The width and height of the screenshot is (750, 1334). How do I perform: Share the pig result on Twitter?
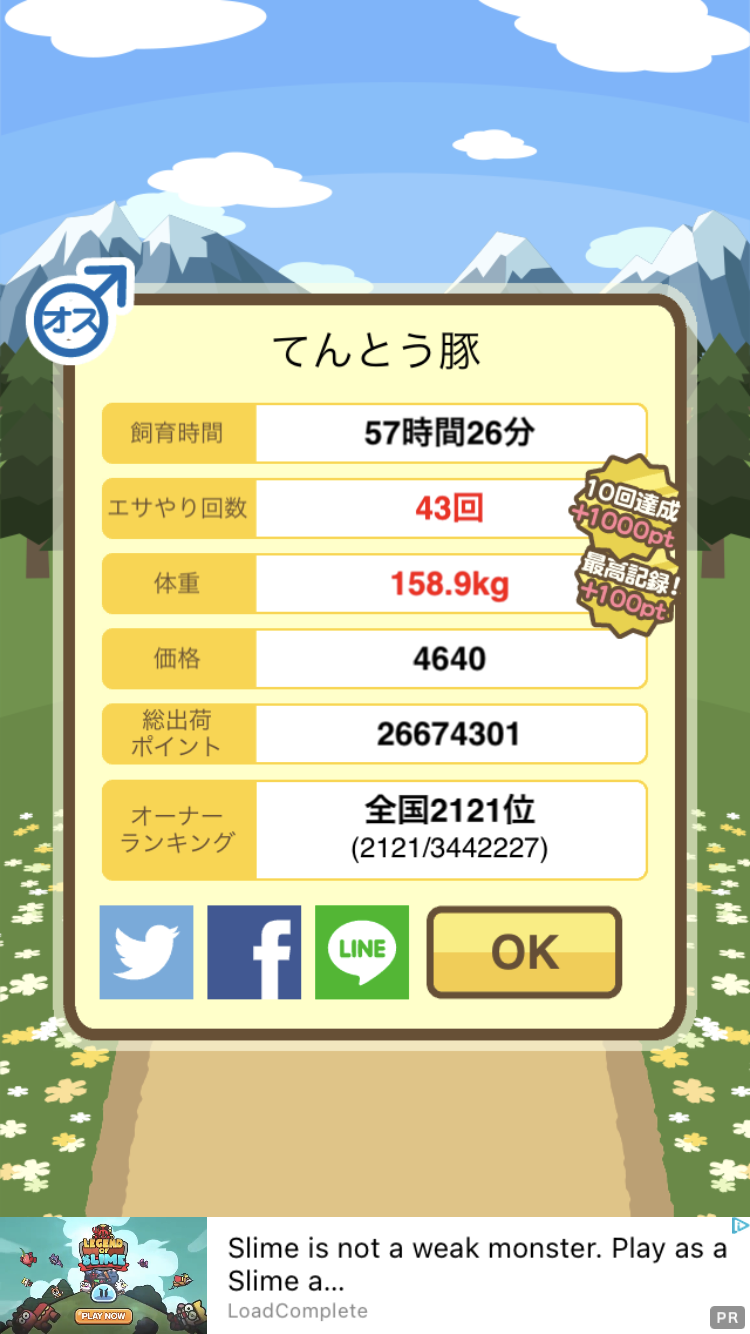(x=146, y=952)
